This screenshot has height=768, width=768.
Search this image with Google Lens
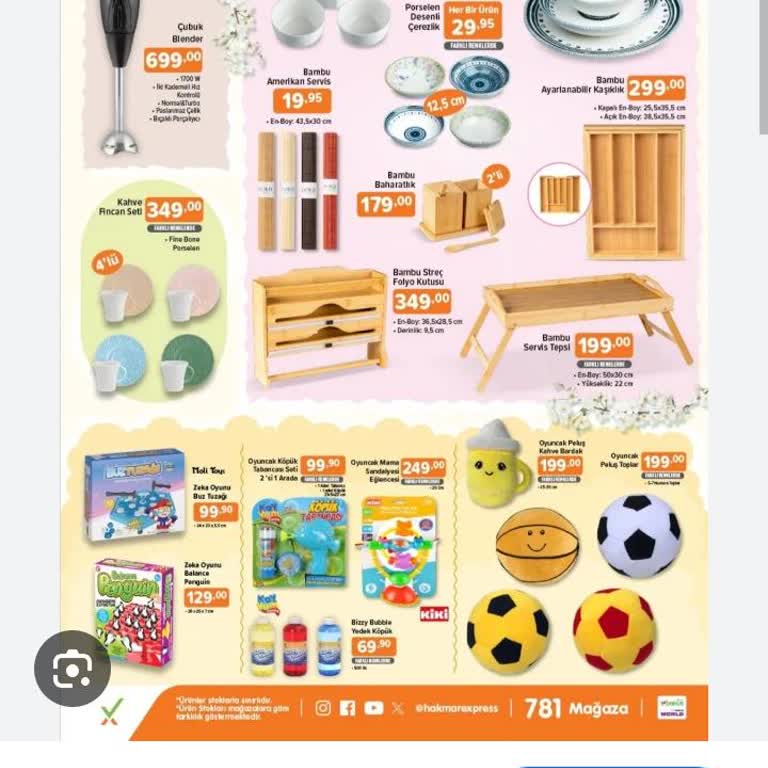pyautogui.click(x=72, y=669)
